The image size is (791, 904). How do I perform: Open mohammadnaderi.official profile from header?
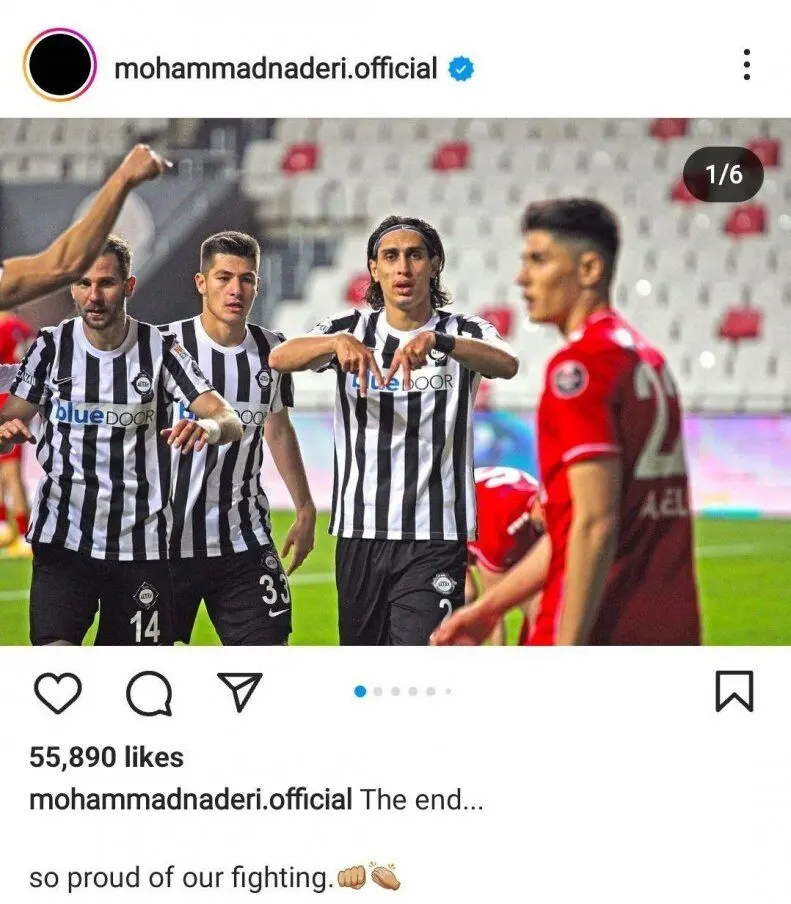point(276,68)
